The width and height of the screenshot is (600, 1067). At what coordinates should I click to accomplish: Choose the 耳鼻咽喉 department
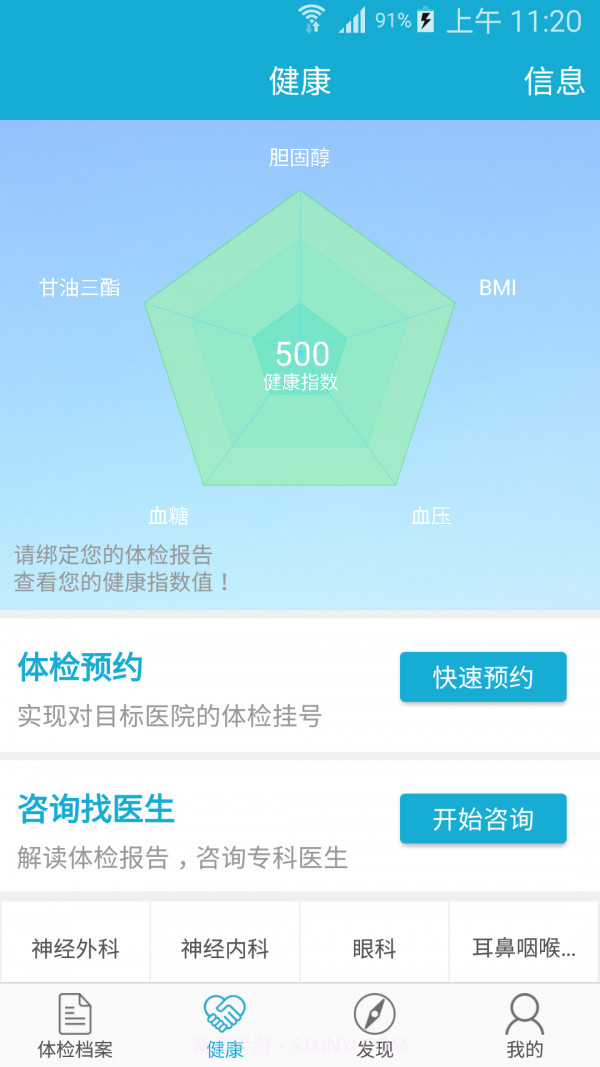click(524, 947)
